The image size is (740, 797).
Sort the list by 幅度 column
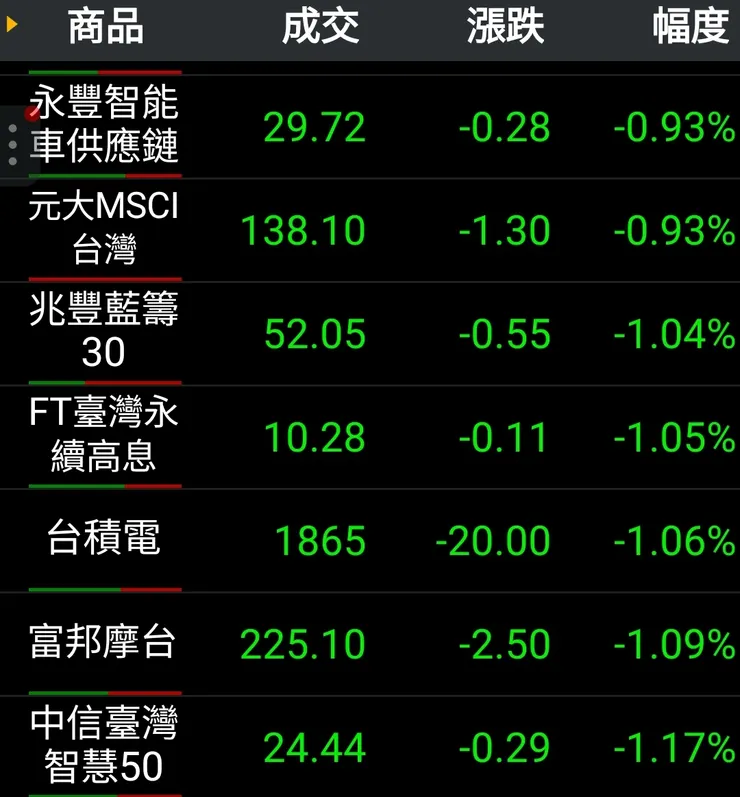pyautogui.click(x=690, y=27)
